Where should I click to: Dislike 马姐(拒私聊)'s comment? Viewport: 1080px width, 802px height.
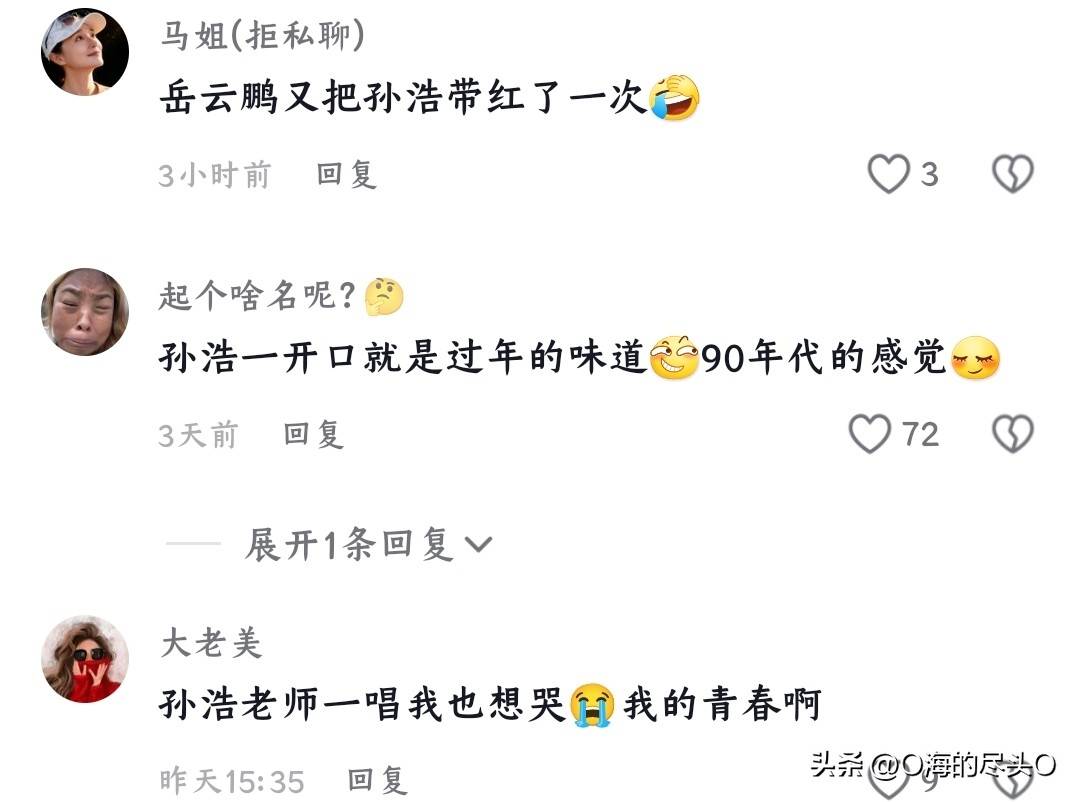click(1011, 175)
